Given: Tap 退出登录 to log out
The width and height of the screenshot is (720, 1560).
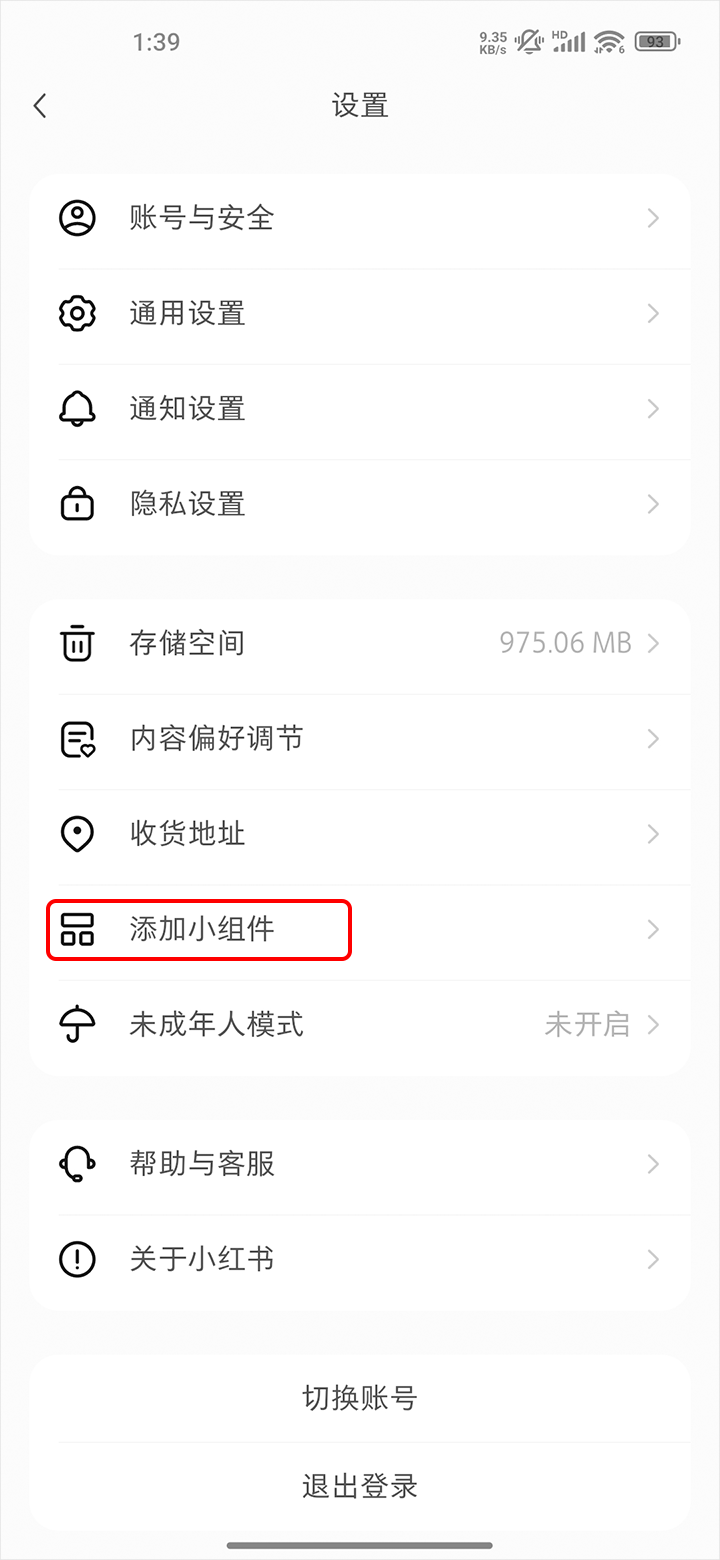Looking at the screenshot, I should click(360, 1486).
